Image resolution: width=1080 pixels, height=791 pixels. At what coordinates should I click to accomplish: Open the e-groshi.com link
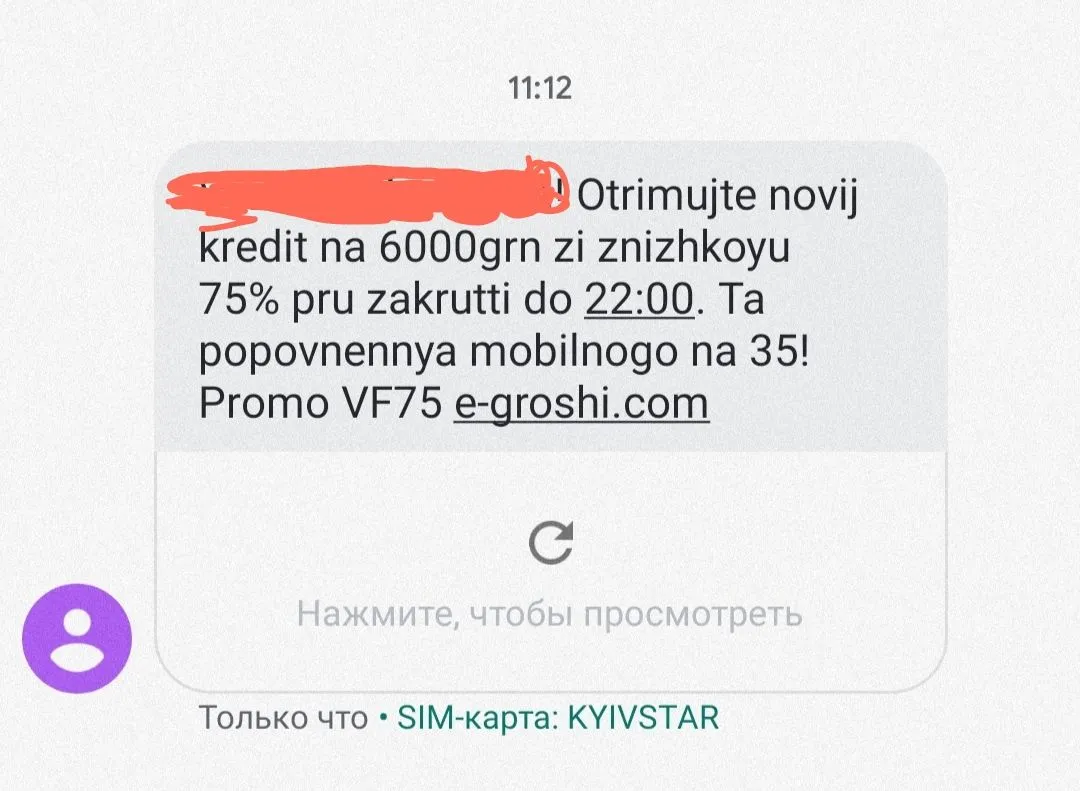click(581, 403)
